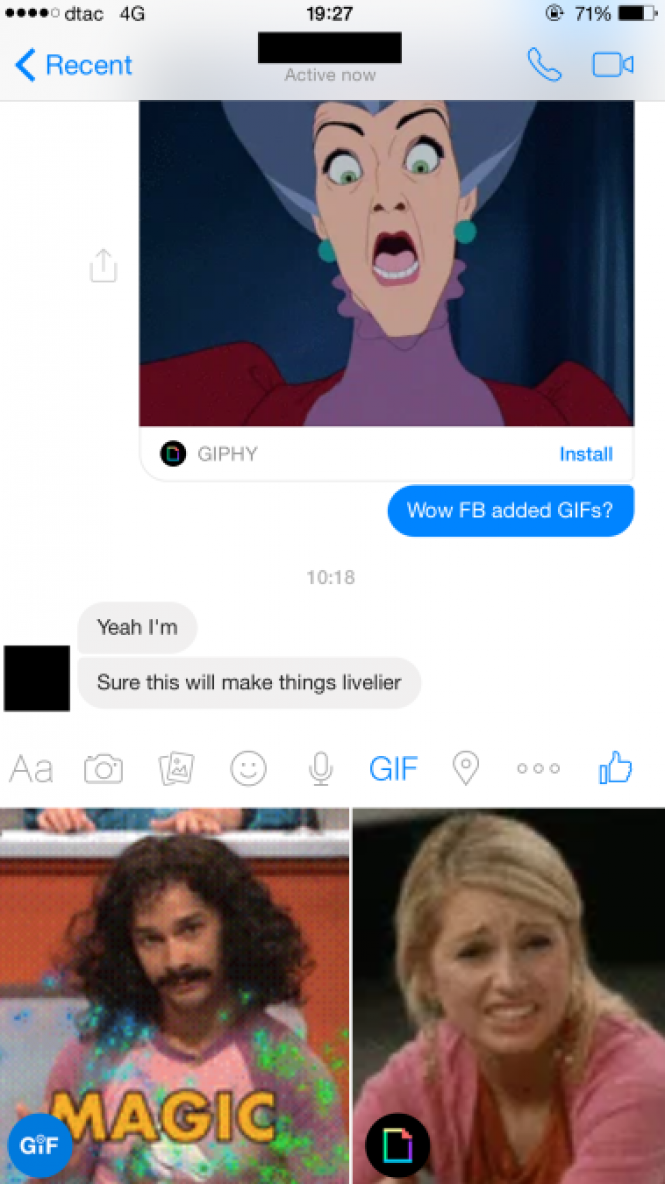This screenshot has height=1184, width=665.
Task: Start a voice call
Action: [544, 65]
